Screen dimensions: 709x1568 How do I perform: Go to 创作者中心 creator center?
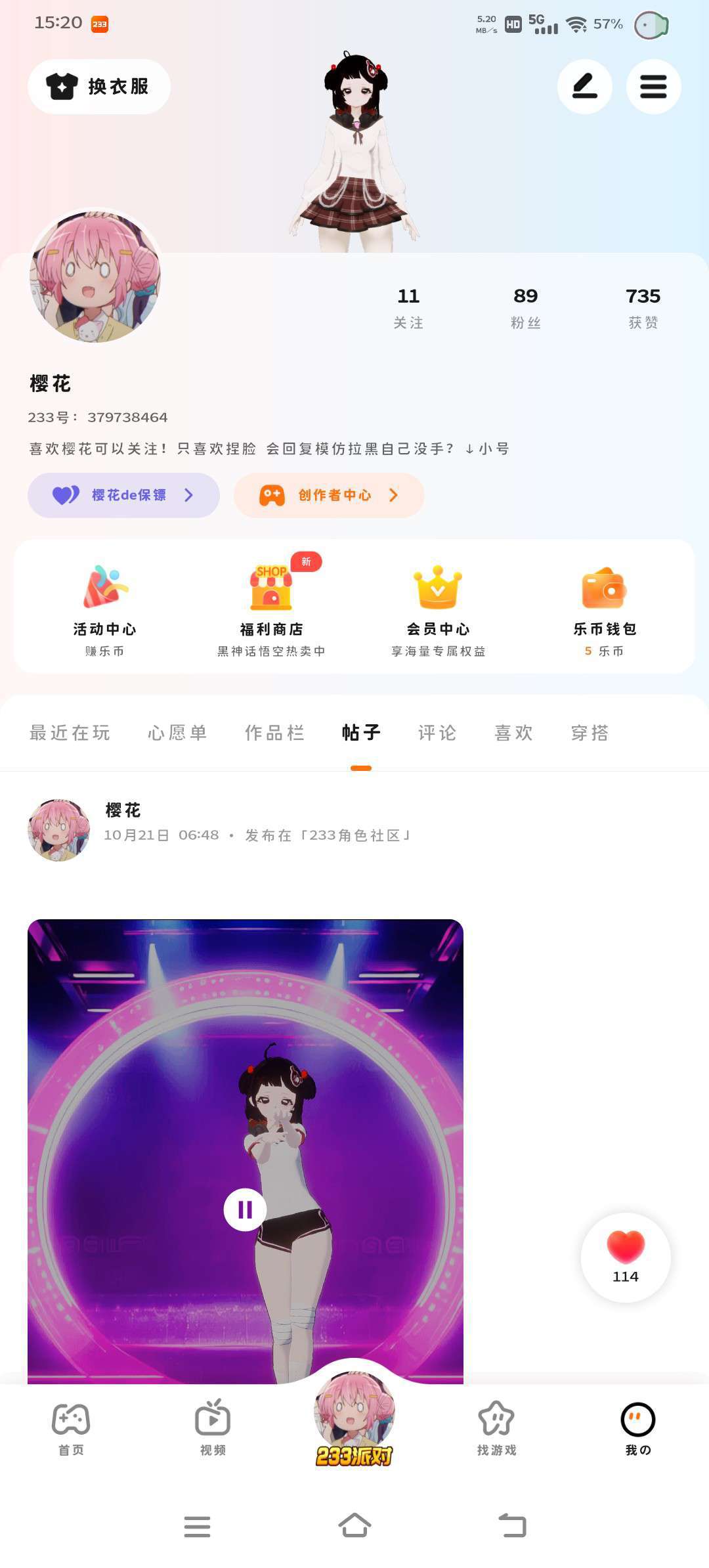(x=329, y=495)
